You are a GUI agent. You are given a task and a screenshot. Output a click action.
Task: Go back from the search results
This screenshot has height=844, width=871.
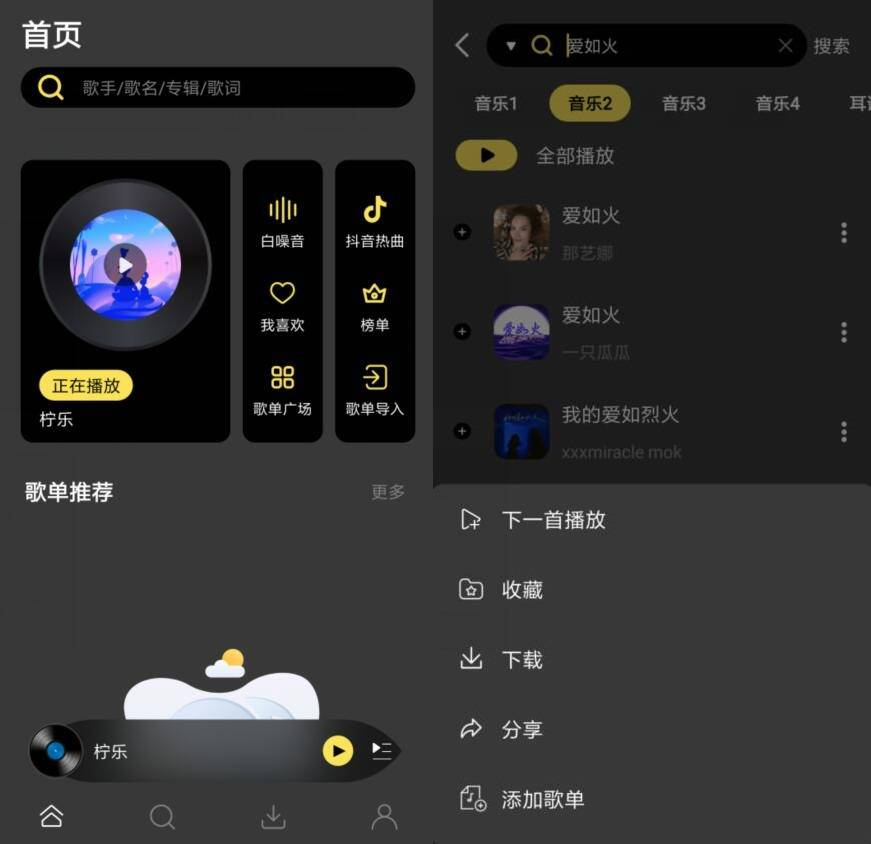point(462,45)
